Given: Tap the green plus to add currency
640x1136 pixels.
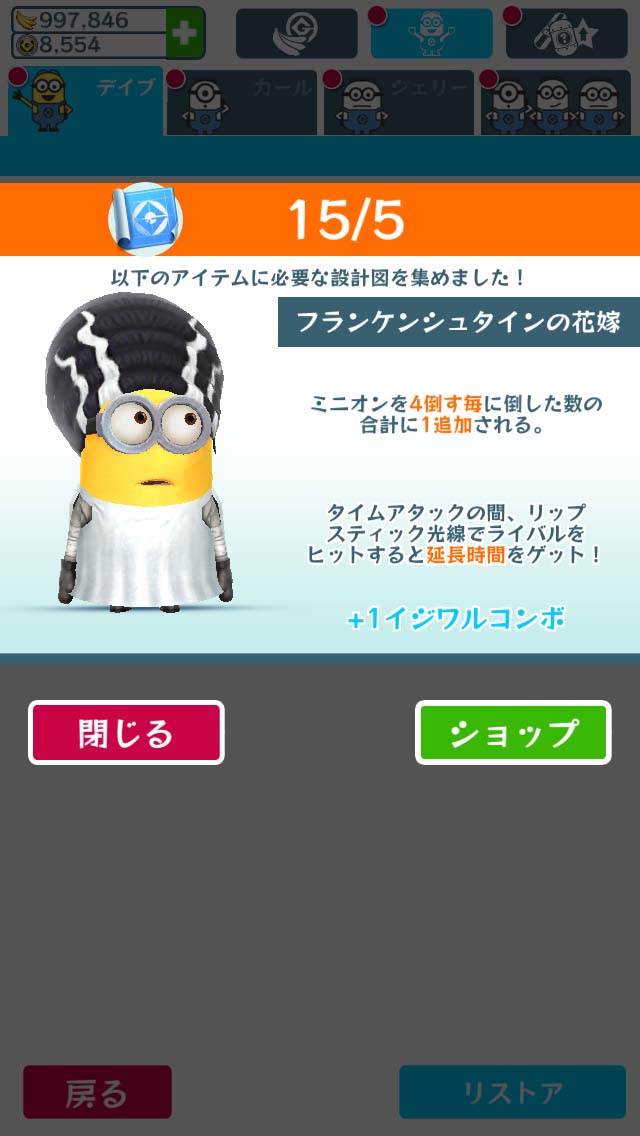Looking at the screenshot, I should click(185, 32).
